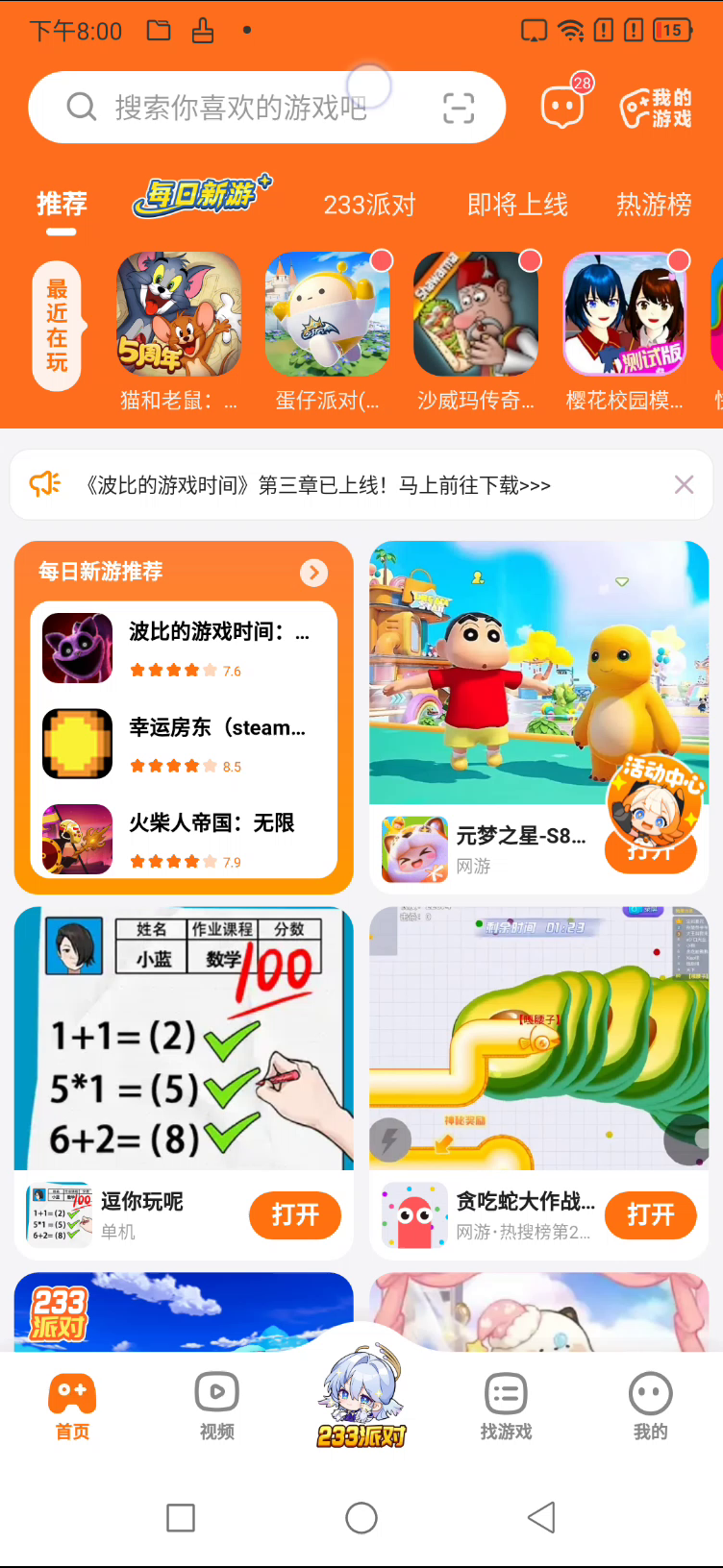Open 蛋仔派对 from recently played

click(327, 314)
